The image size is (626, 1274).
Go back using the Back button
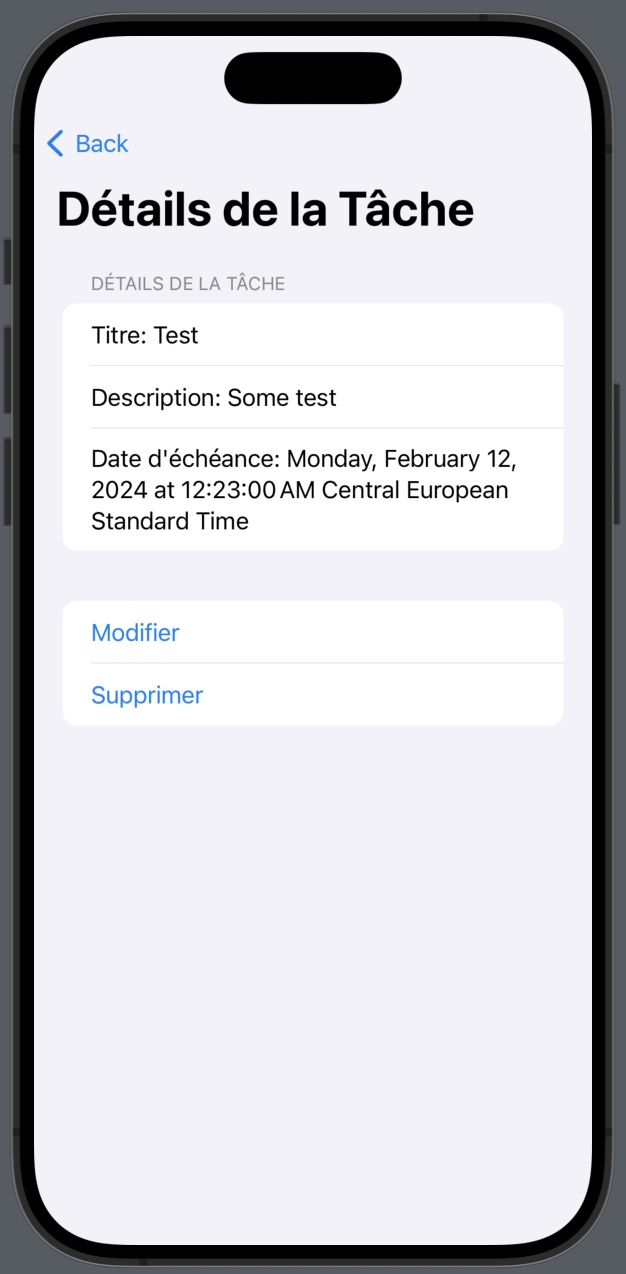88,144
